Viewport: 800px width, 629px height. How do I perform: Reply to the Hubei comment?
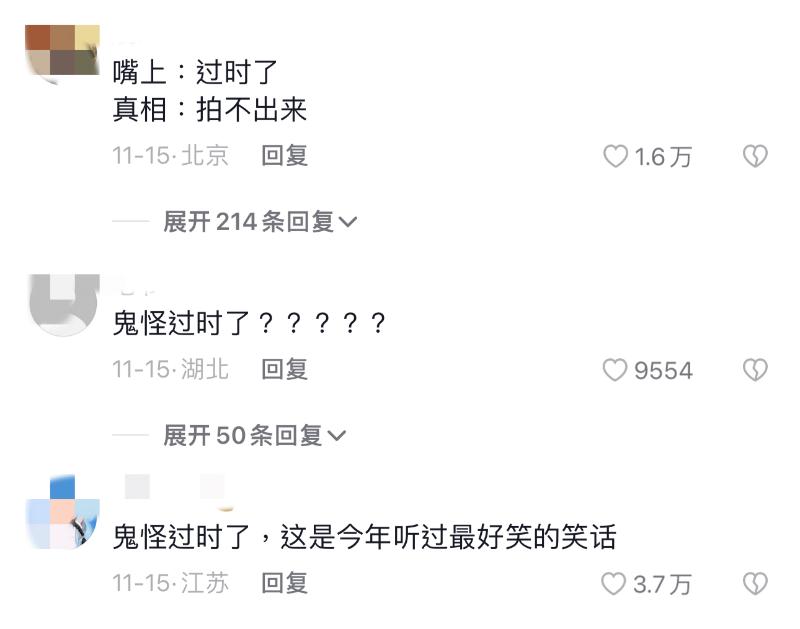pos(285,370)
